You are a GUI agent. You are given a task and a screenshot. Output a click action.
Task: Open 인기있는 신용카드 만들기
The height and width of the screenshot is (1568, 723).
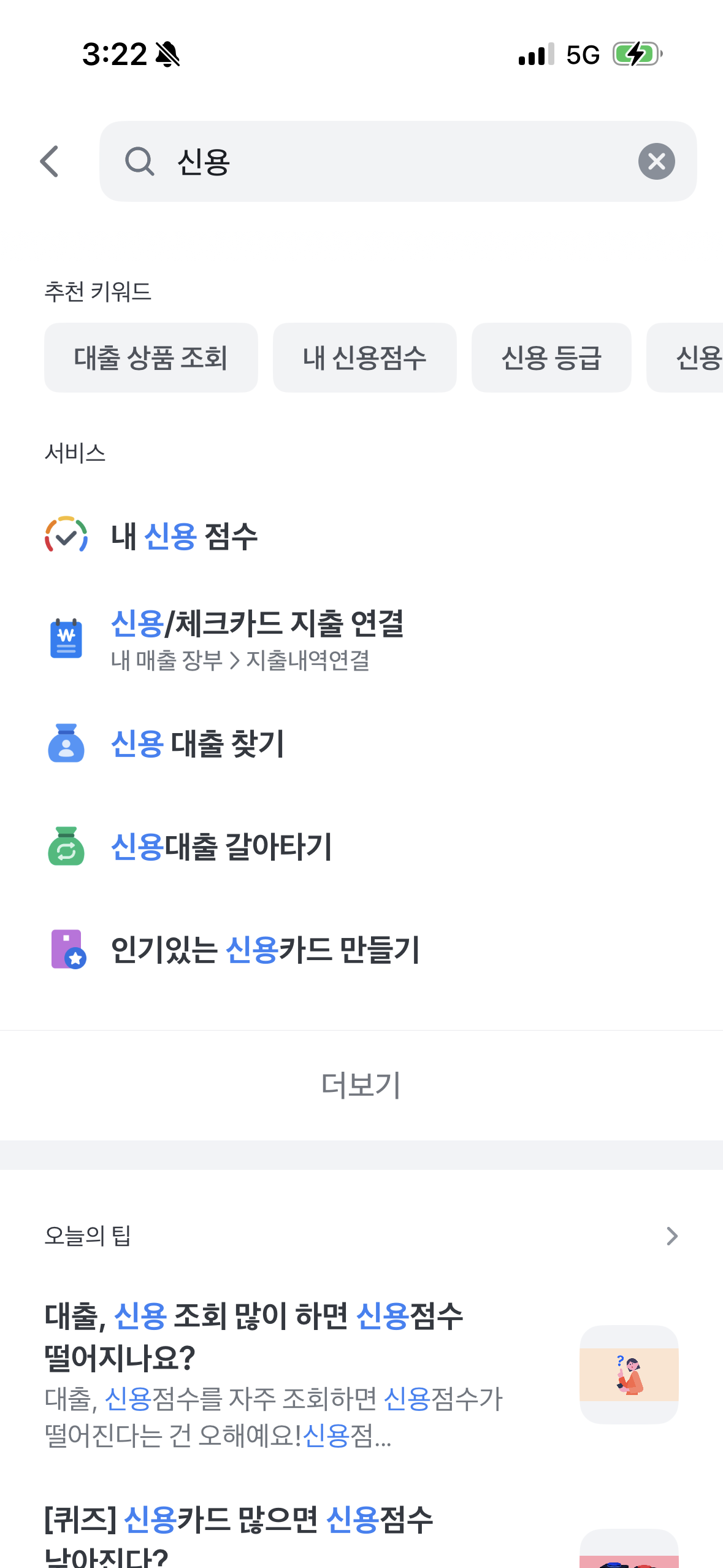click(x=361, y=950)
